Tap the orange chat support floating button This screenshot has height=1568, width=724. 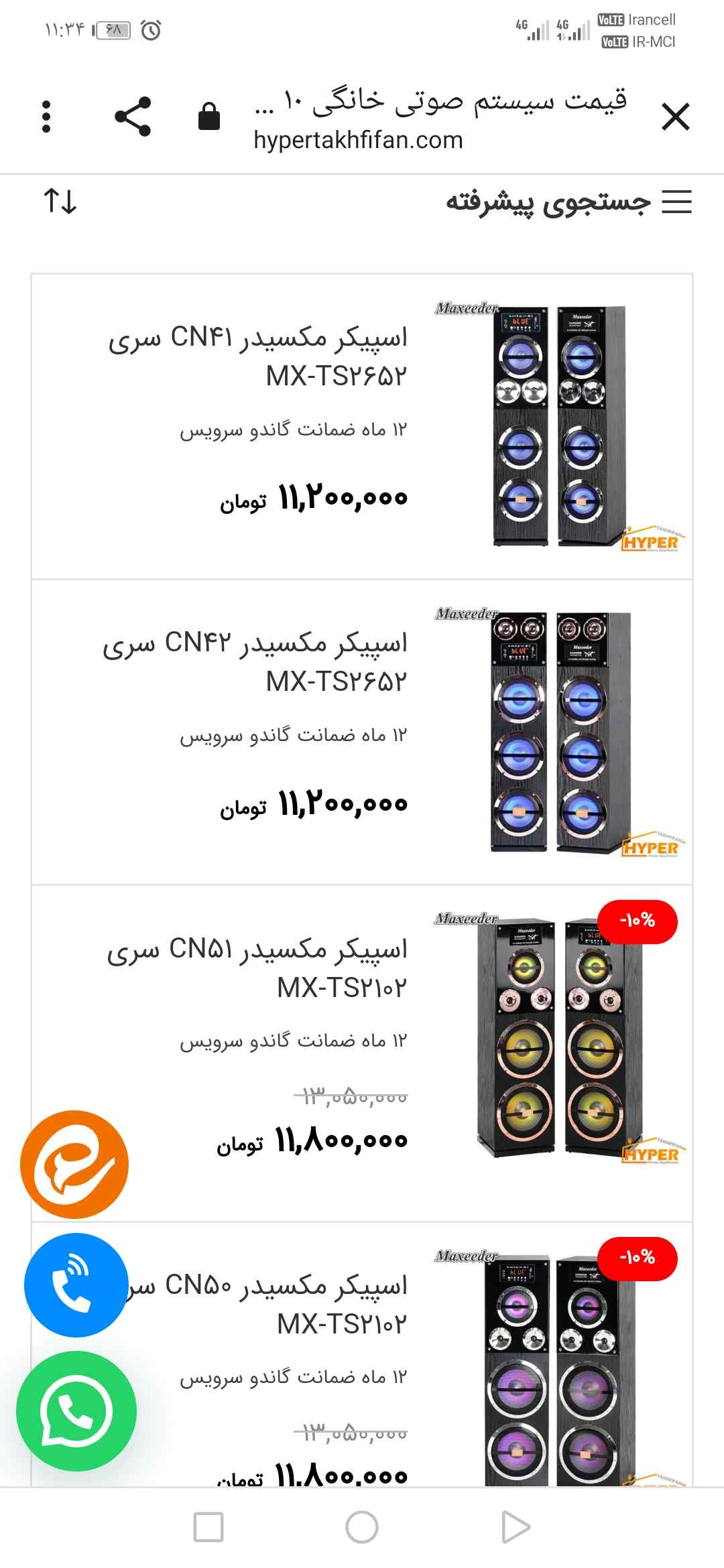pyautogui.click(x=74, y=1165)
